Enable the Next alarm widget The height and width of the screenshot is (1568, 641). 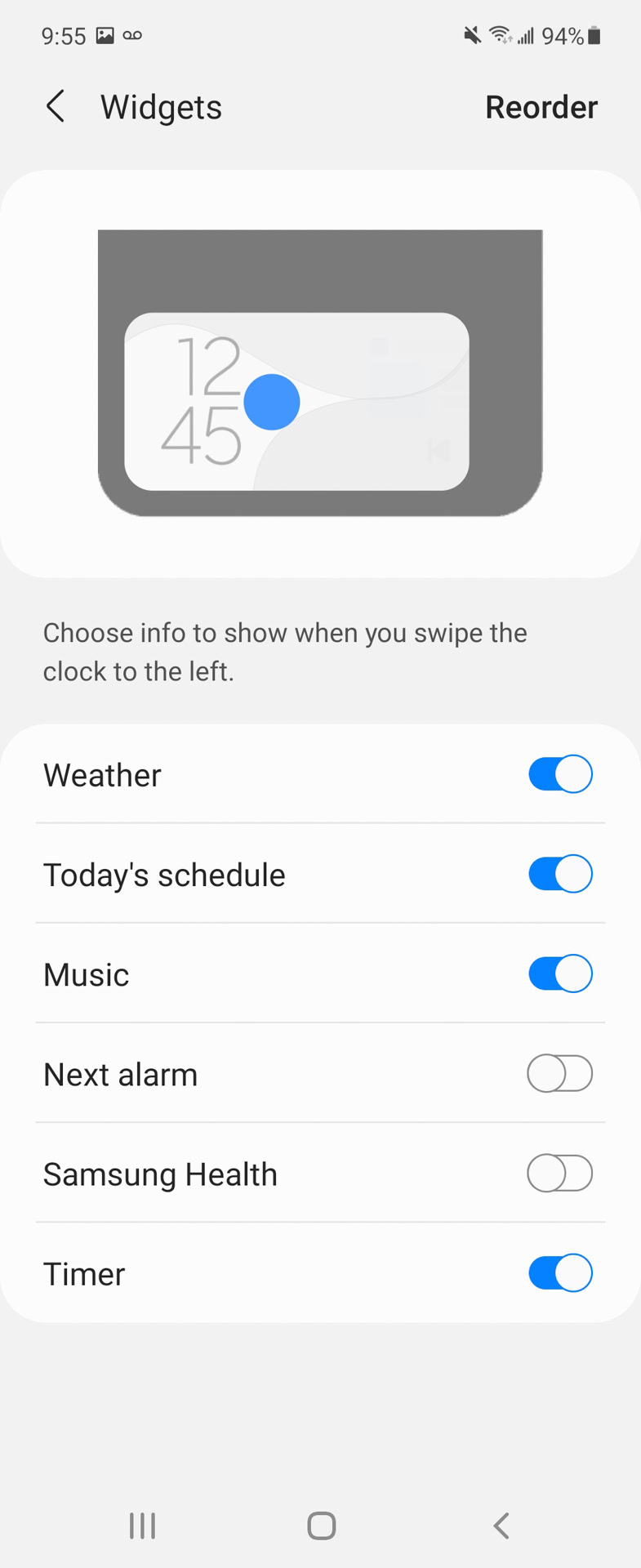(x=560, y=1073)
